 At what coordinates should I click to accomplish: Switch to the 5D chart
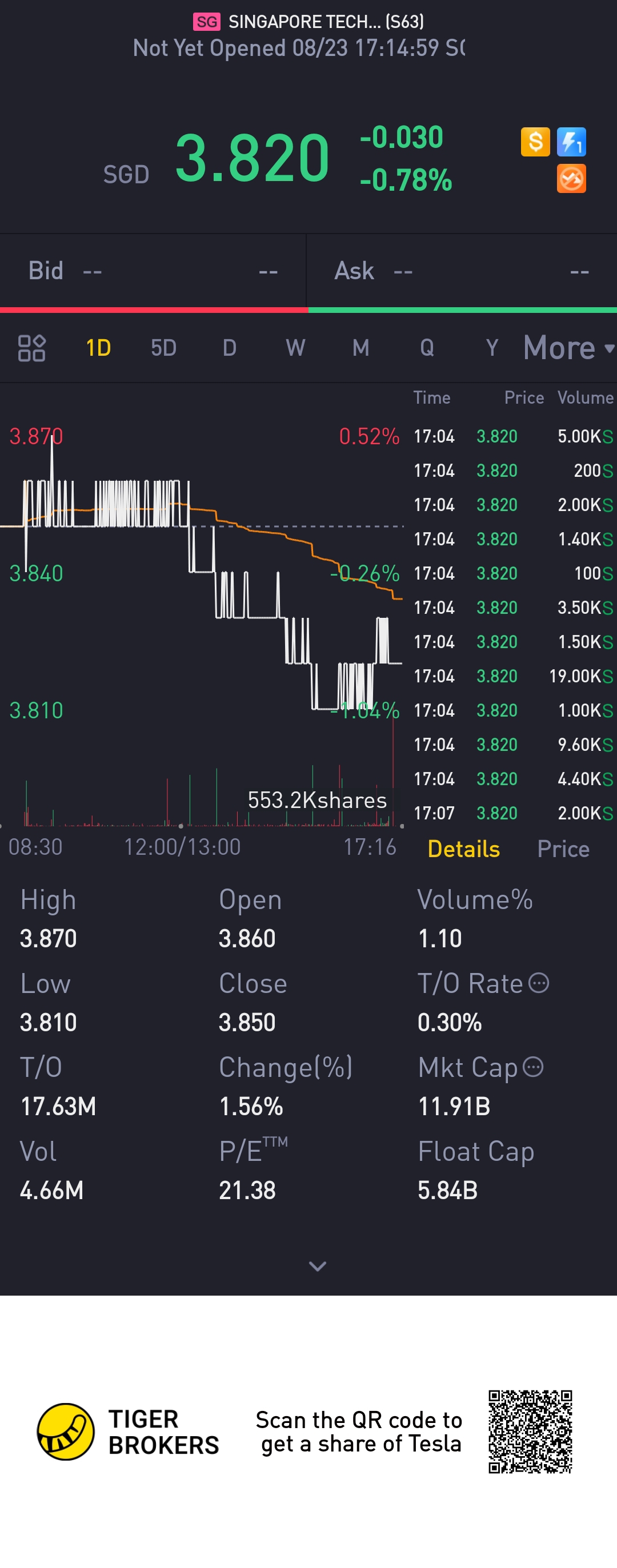[163, 348]
